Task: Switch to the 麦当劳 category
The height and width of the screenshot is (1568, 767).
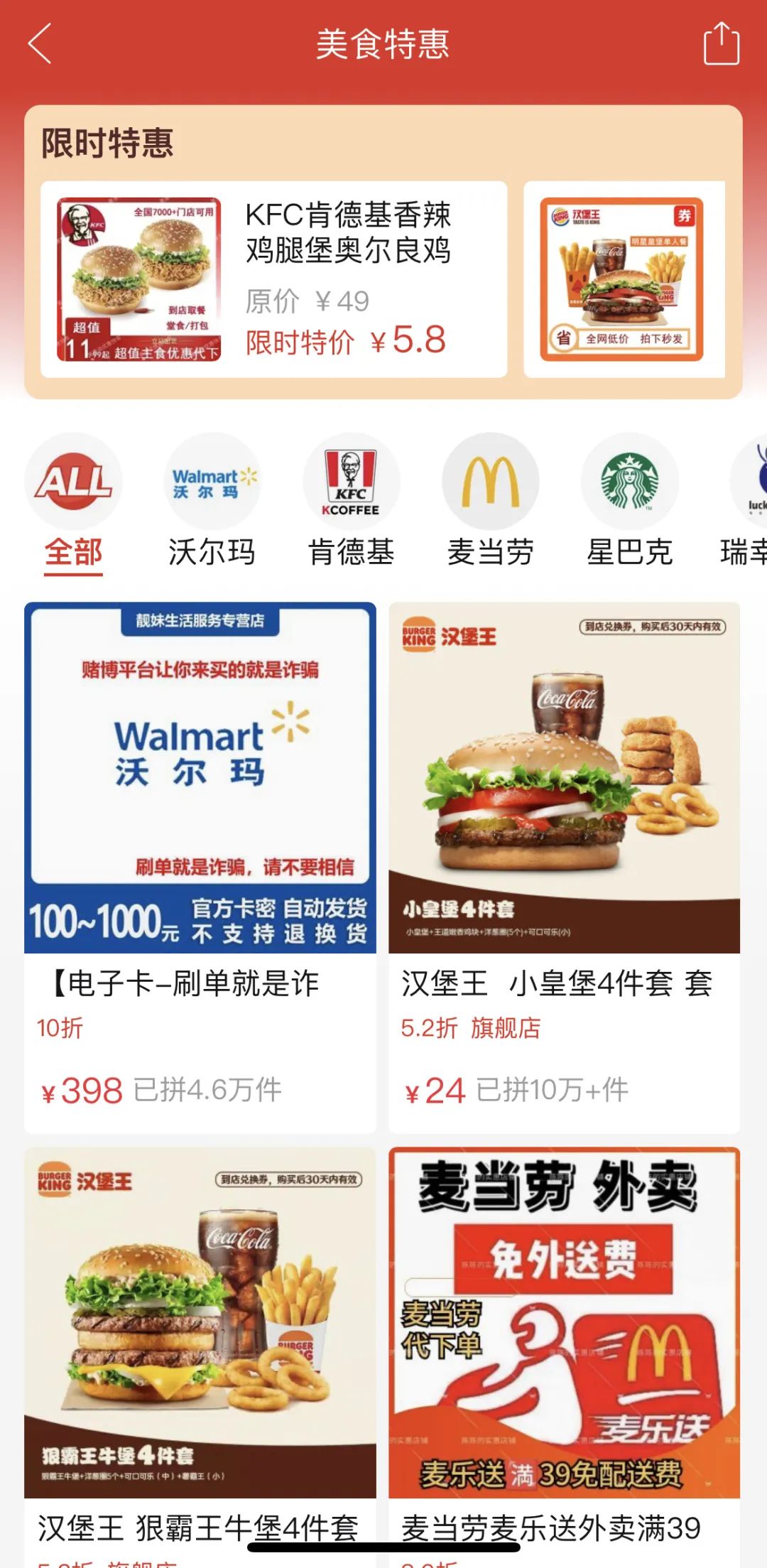Action: pyautogui.click(x=490, y=502)
